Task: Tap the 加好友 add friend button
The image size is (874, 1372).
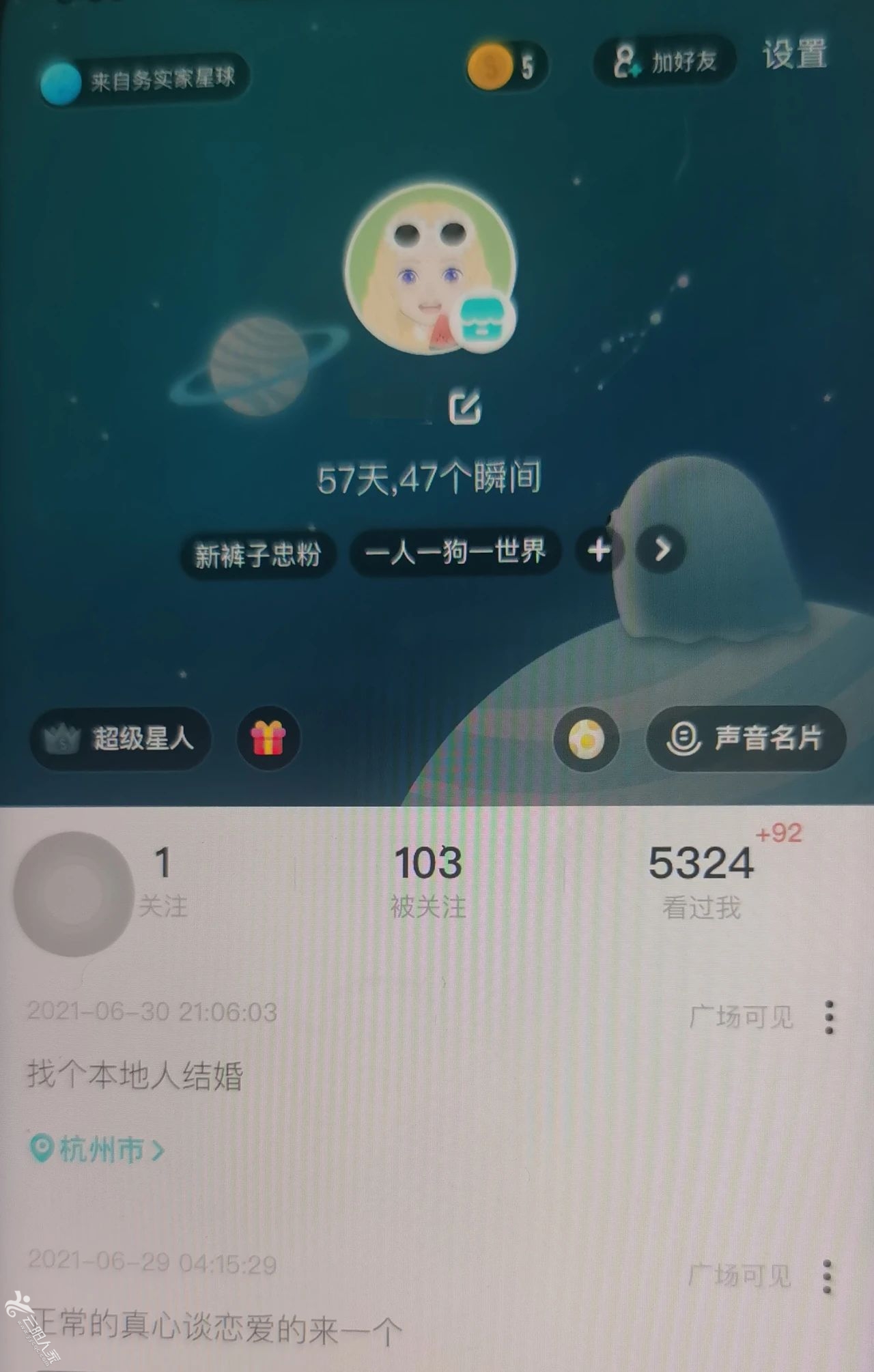Action: click(665, 62)
